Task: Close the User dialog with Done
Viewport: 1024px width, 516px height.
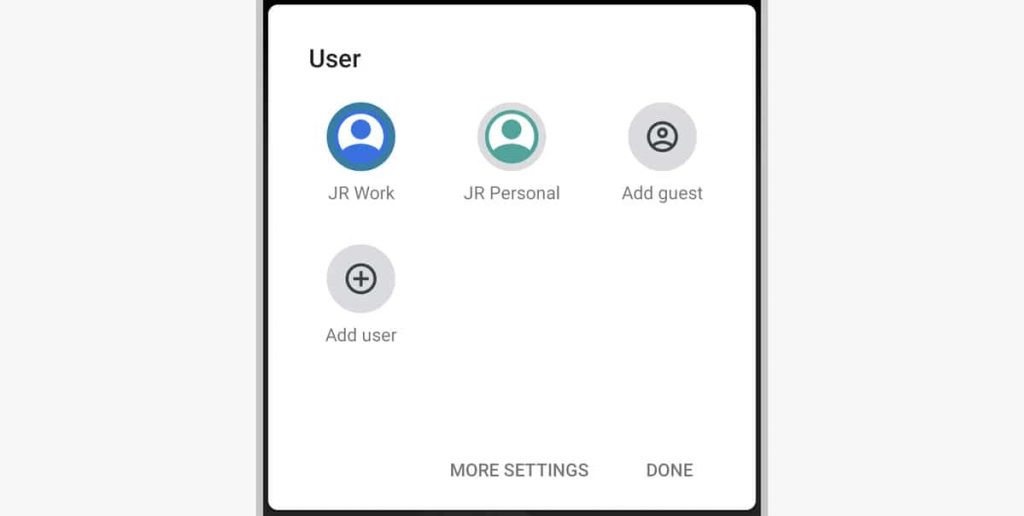Action: (669, 470)
